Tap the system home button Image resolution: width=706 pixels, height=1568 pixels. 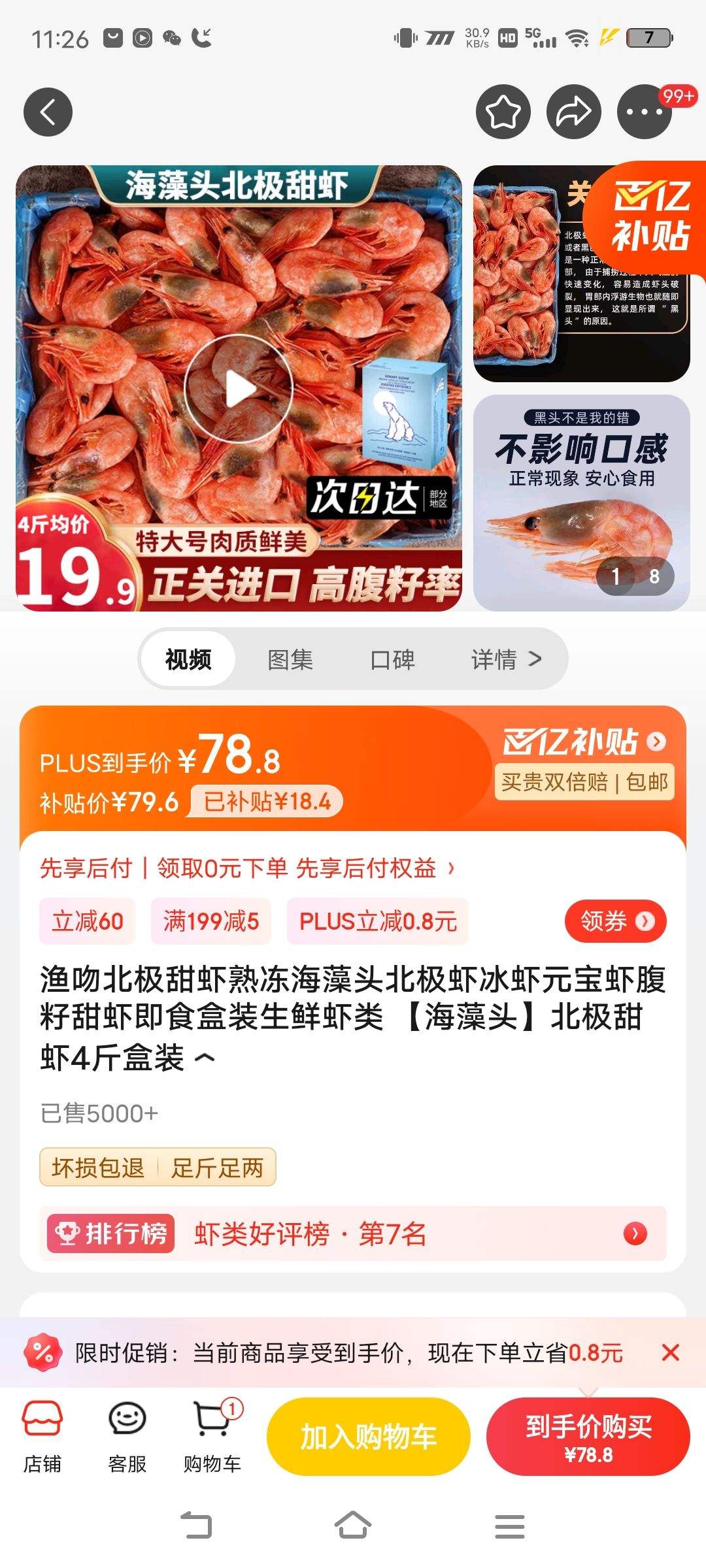353,1526
